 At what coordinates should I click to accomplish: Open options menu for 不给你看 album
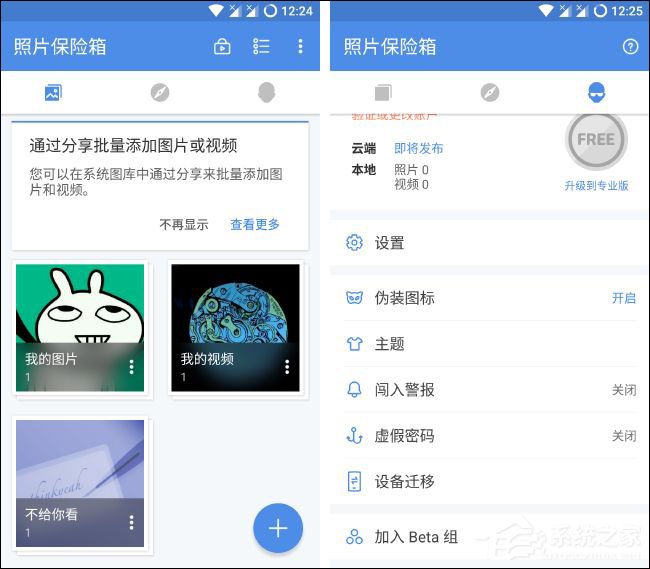[131, 522]
